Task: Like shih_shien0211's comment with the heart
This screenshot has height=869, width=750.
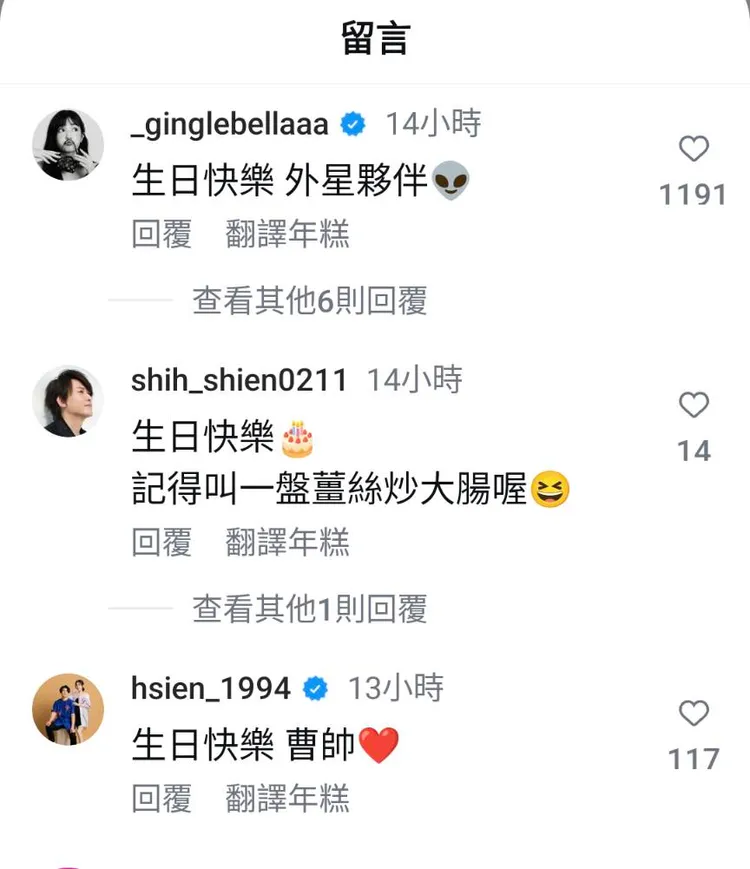Action: [x=693, y=405]
